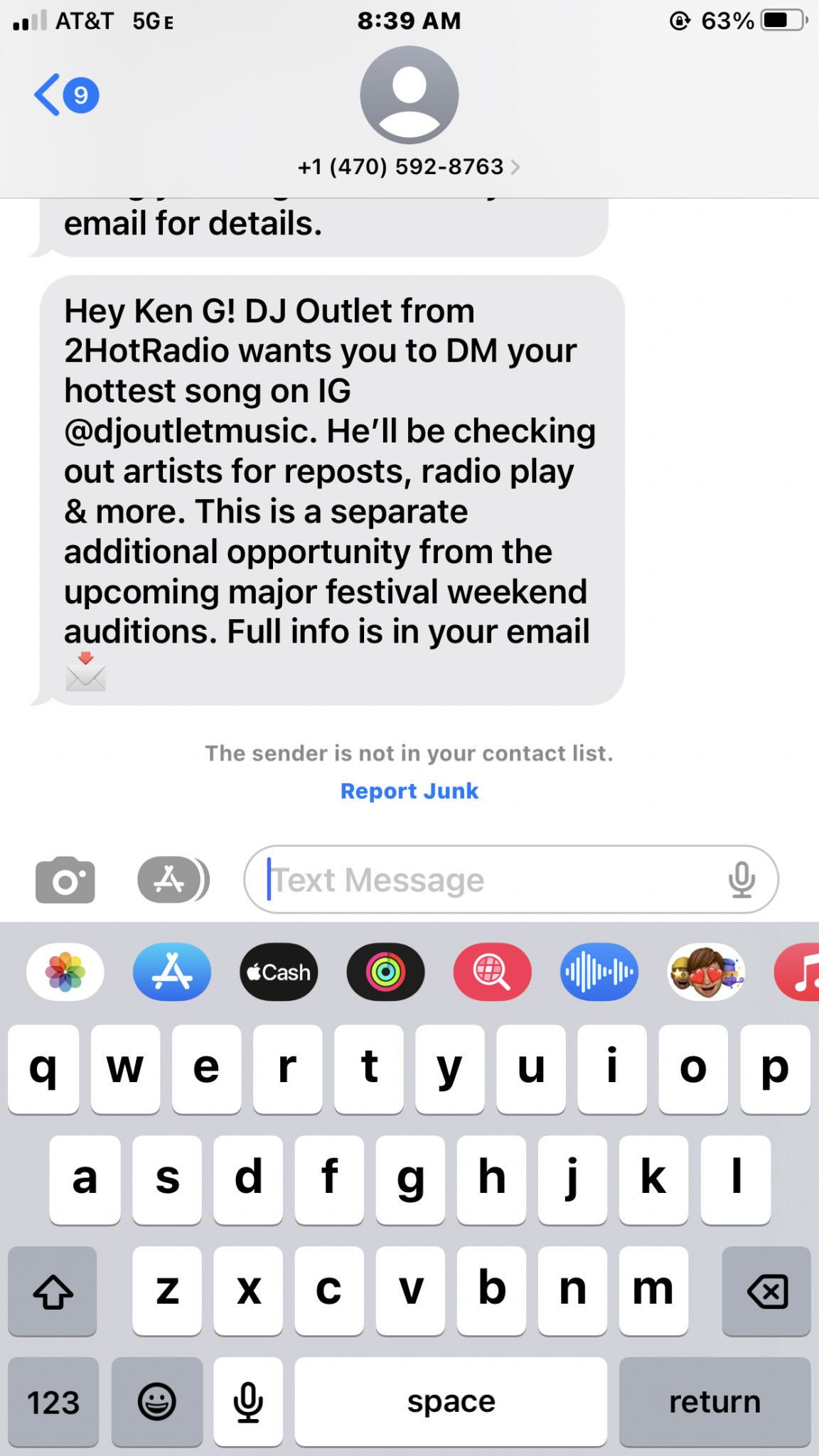Start audio dictation in the message field
This screenshot has height=1456, width=819.
click(x=742, y=880)
